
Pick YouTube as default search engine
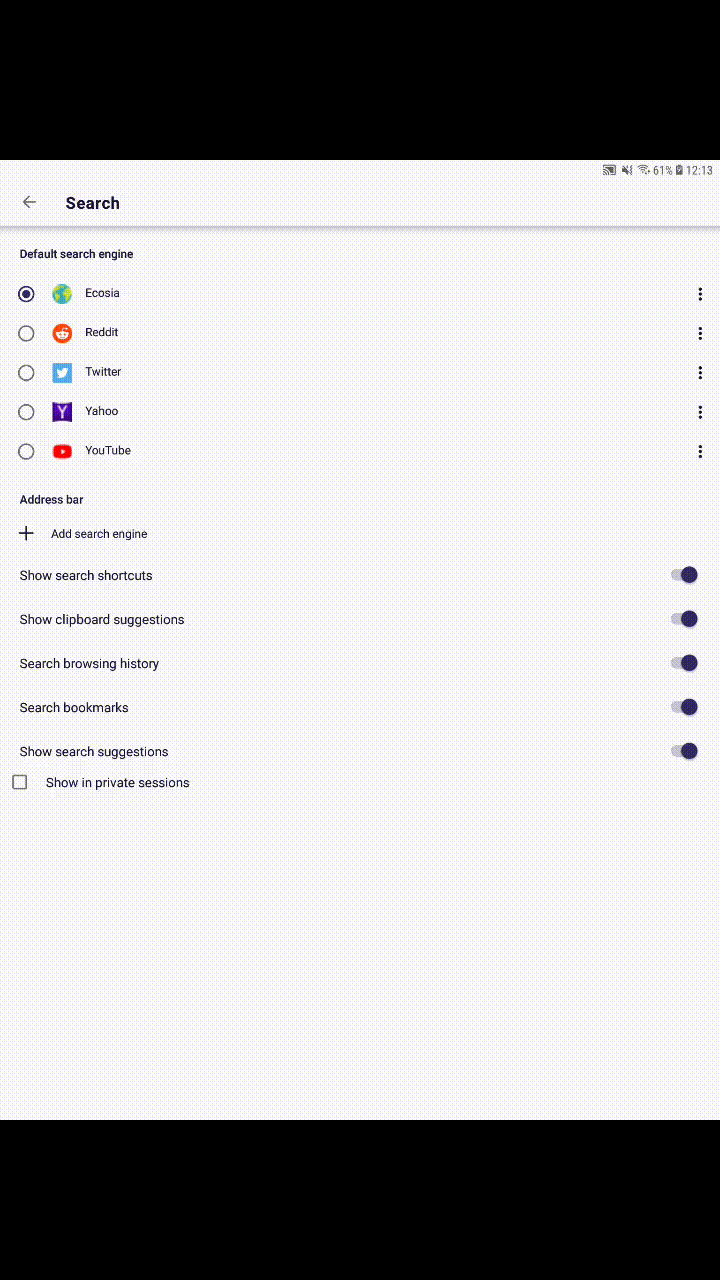(27, 451)
